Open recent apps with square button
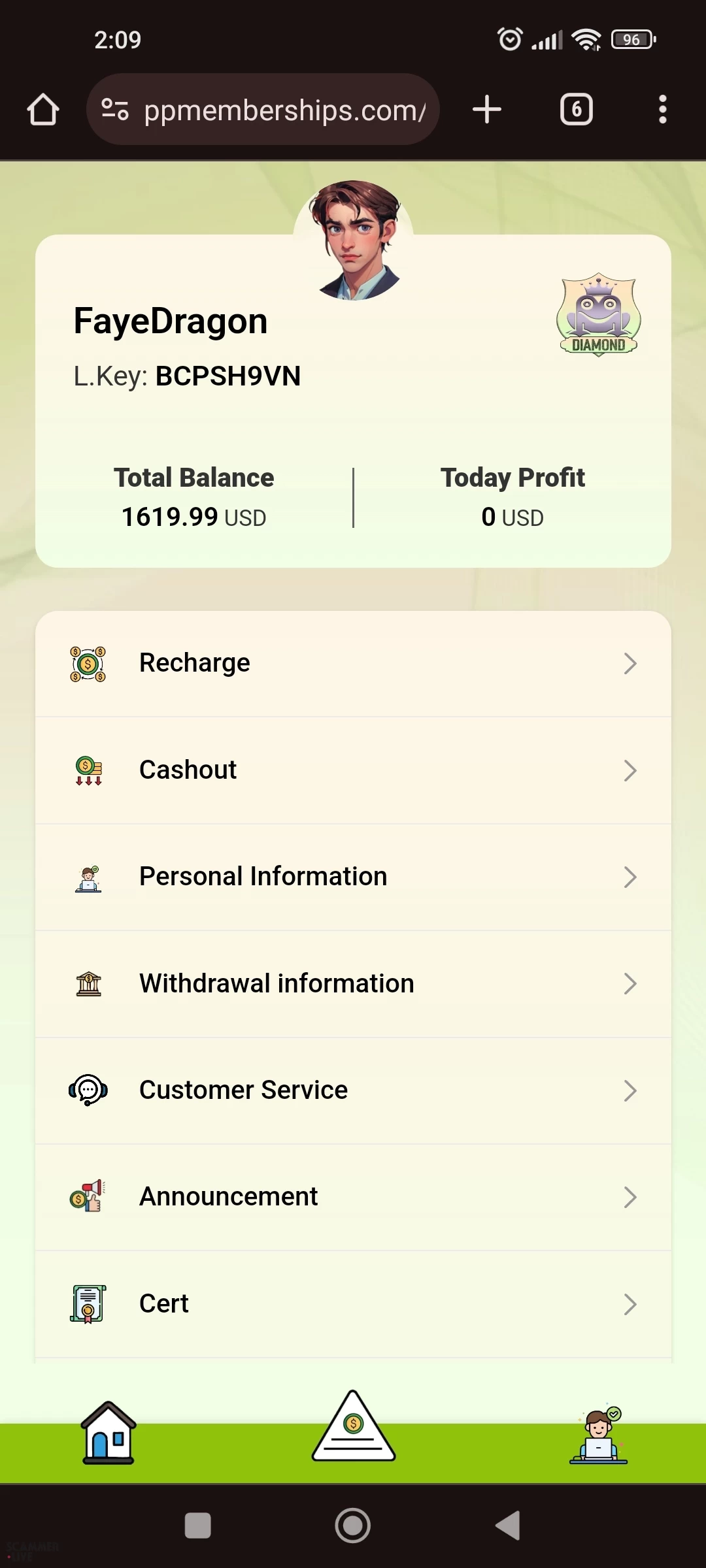Image resolution: width=706 pixels, height=1568 pixels. tap(197, 1526)
